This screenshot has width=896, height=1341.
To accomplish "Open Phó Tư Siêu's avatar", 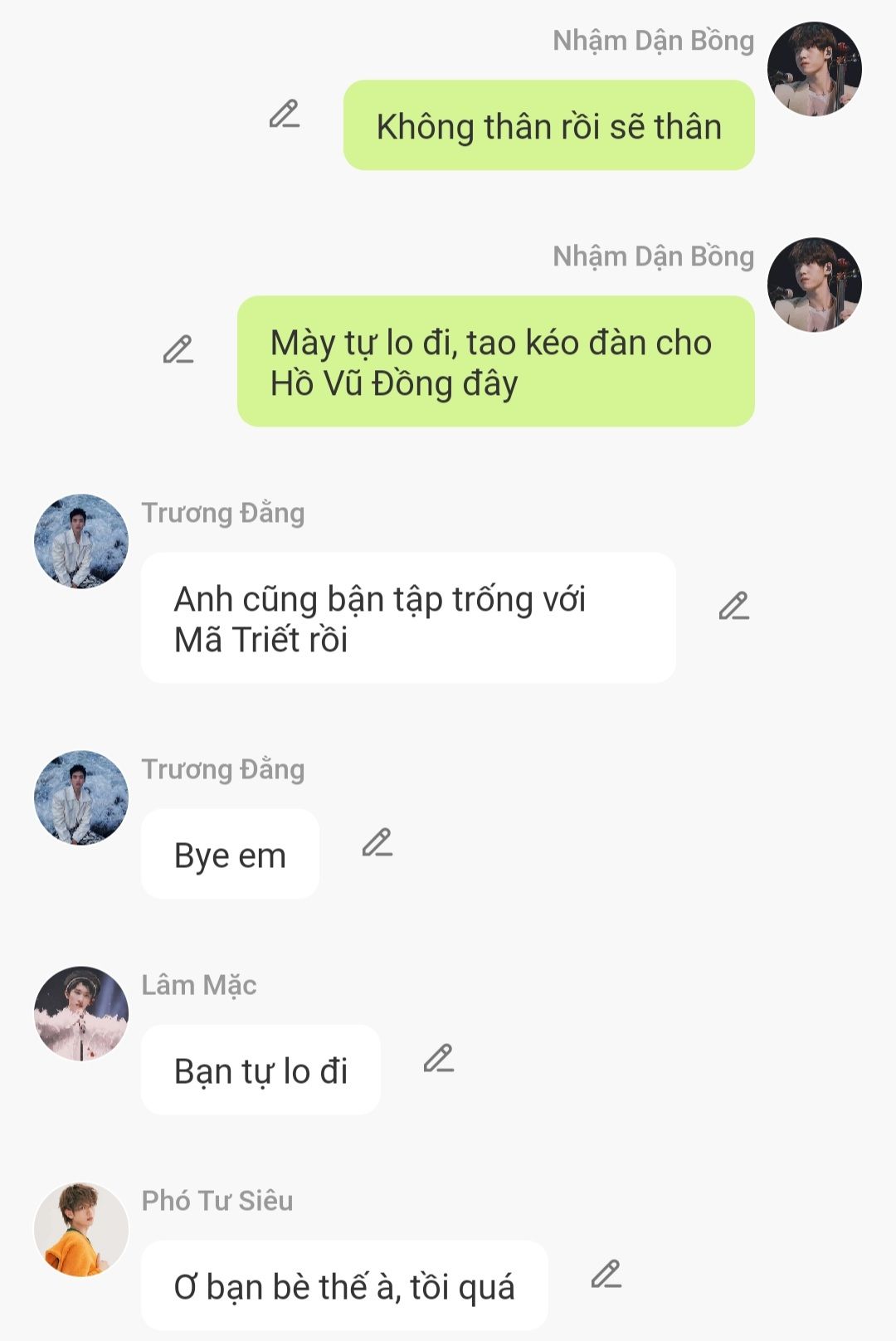I will pyautogui.click(x=81, y=1229).
